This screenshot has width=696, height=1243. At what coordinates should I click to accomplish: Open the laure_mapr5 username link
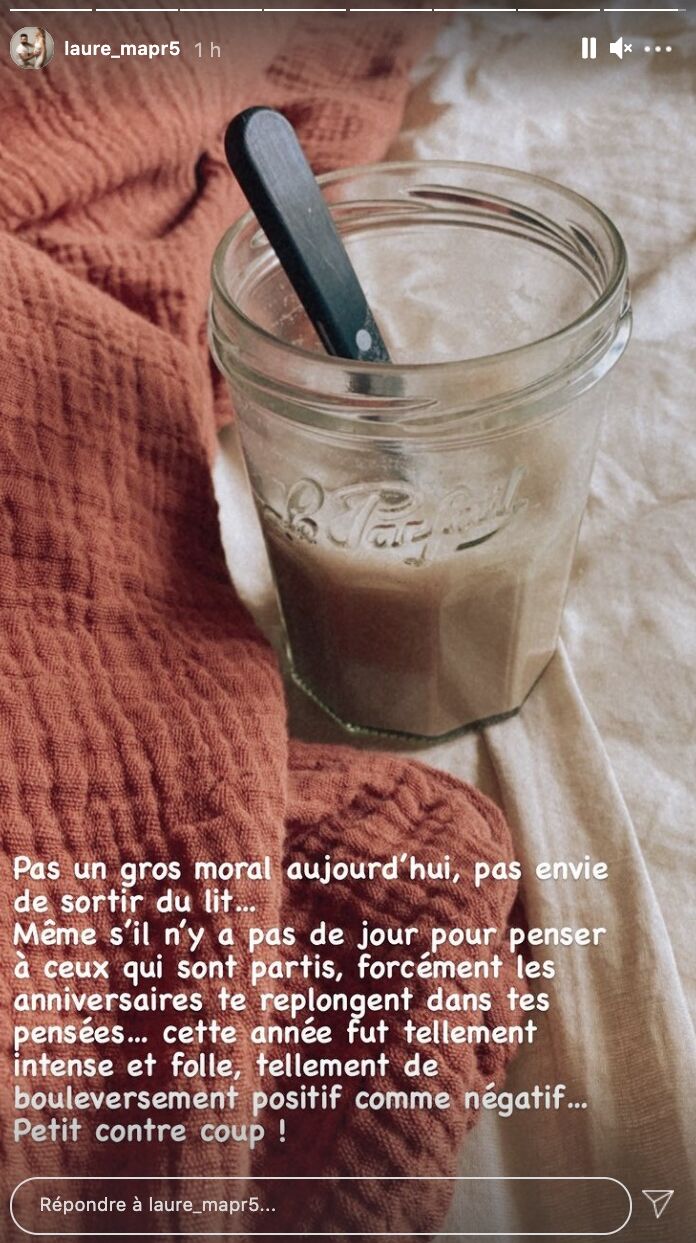click(123, 48)
